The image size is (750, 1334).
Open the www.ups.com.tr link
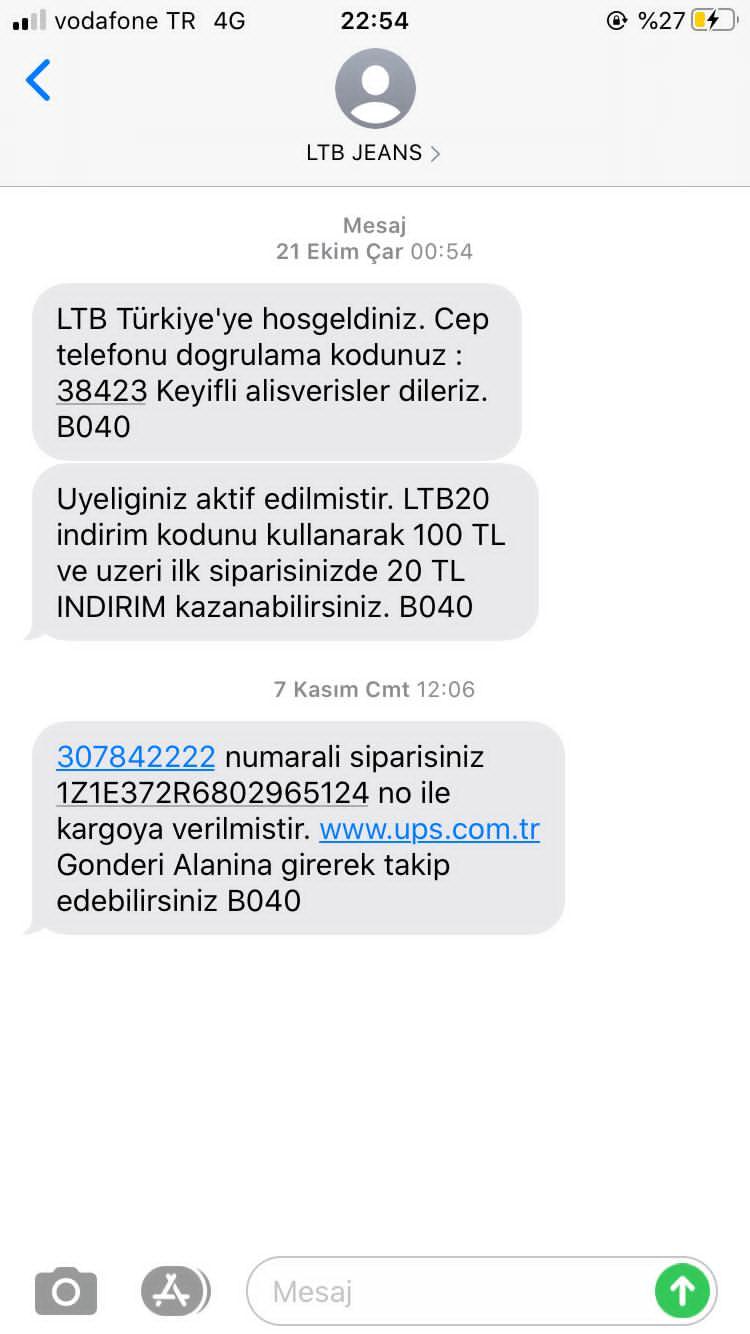click(430, 829)
